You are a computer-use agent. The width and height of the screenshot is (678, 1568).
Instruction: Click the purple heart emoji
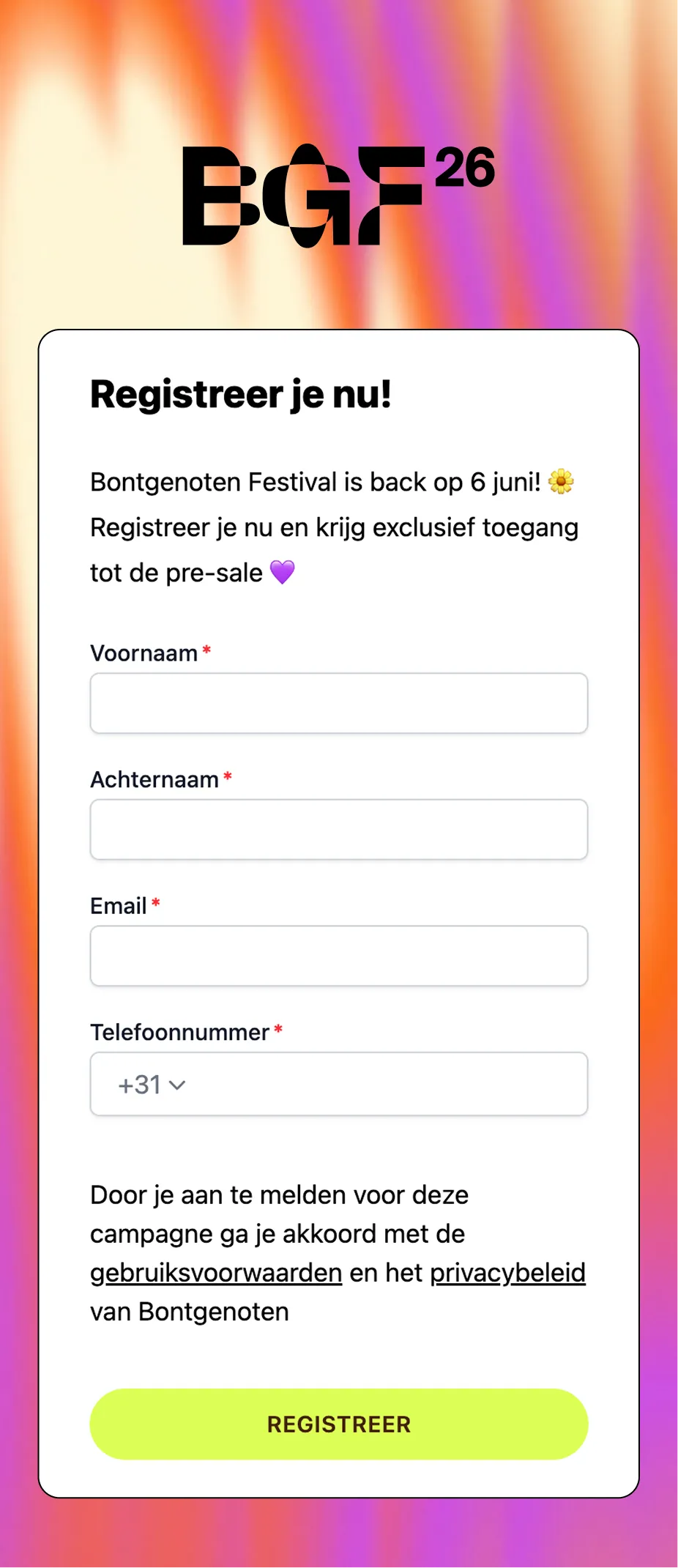click(x=280, y=572)
